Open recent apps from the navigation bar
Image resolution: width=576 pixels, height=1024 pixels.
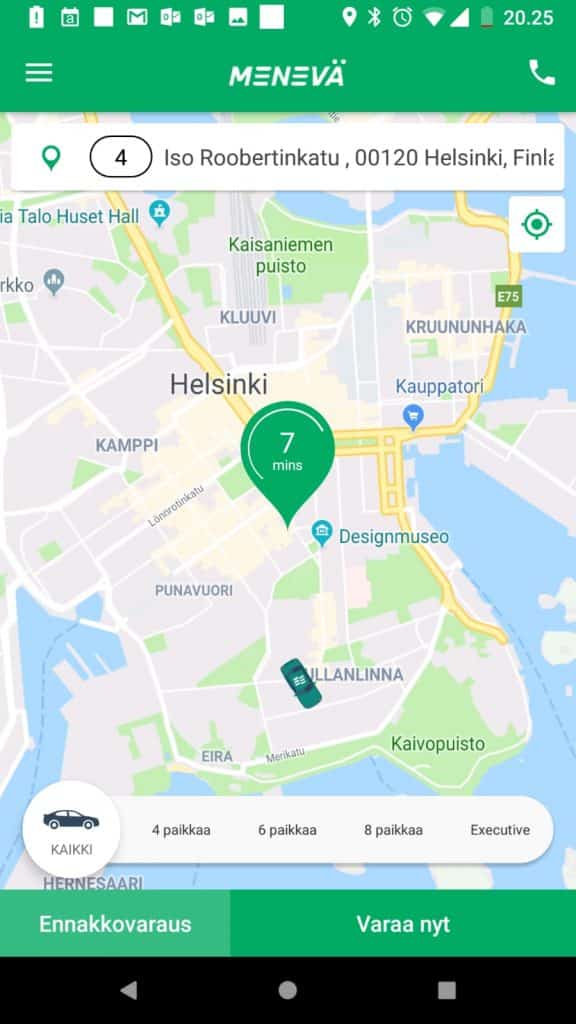[x=447, y=991]
